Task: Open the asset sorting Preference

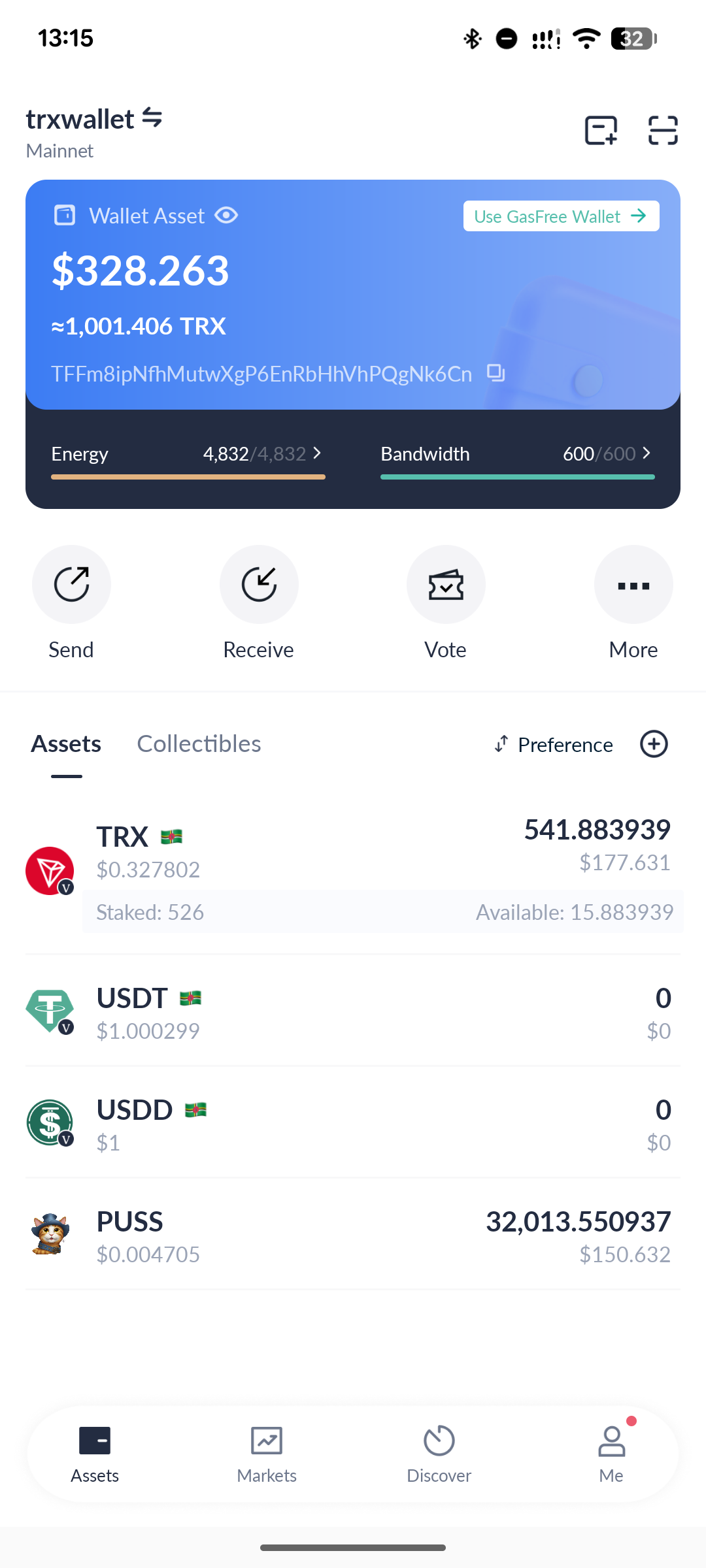Action: [554, 745]
